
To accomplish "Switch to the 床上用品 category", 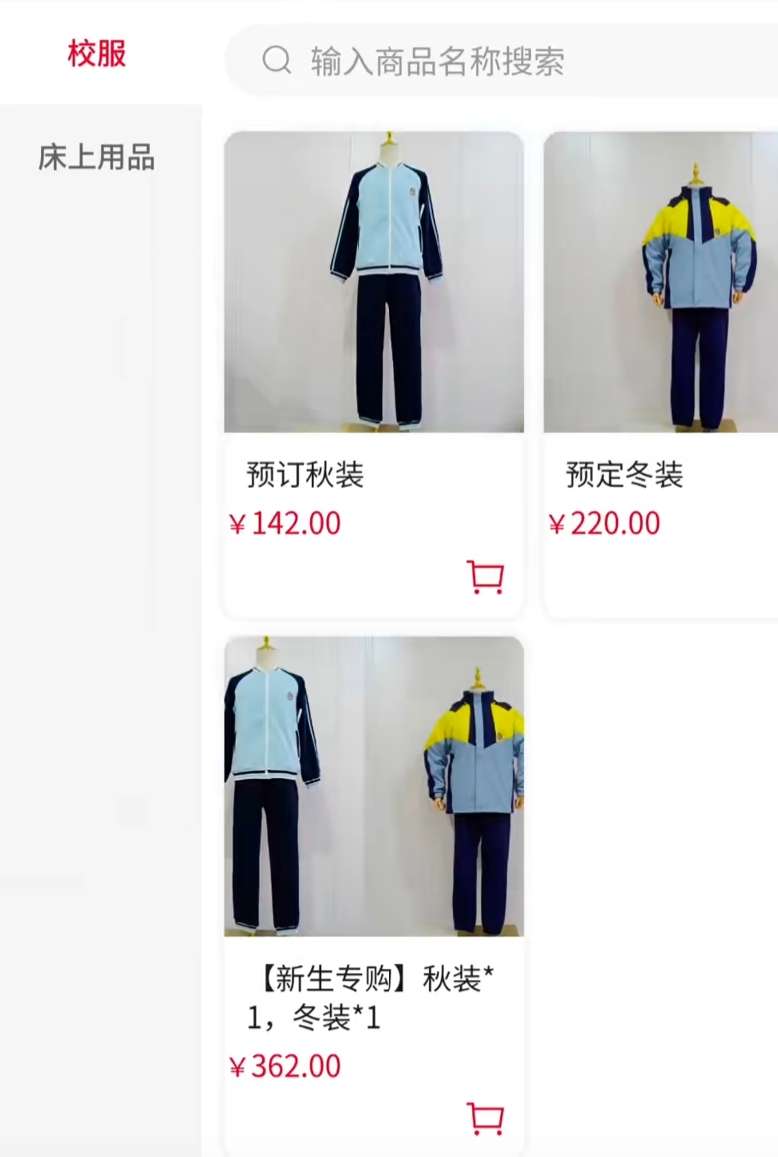I will tap(97, 157).
